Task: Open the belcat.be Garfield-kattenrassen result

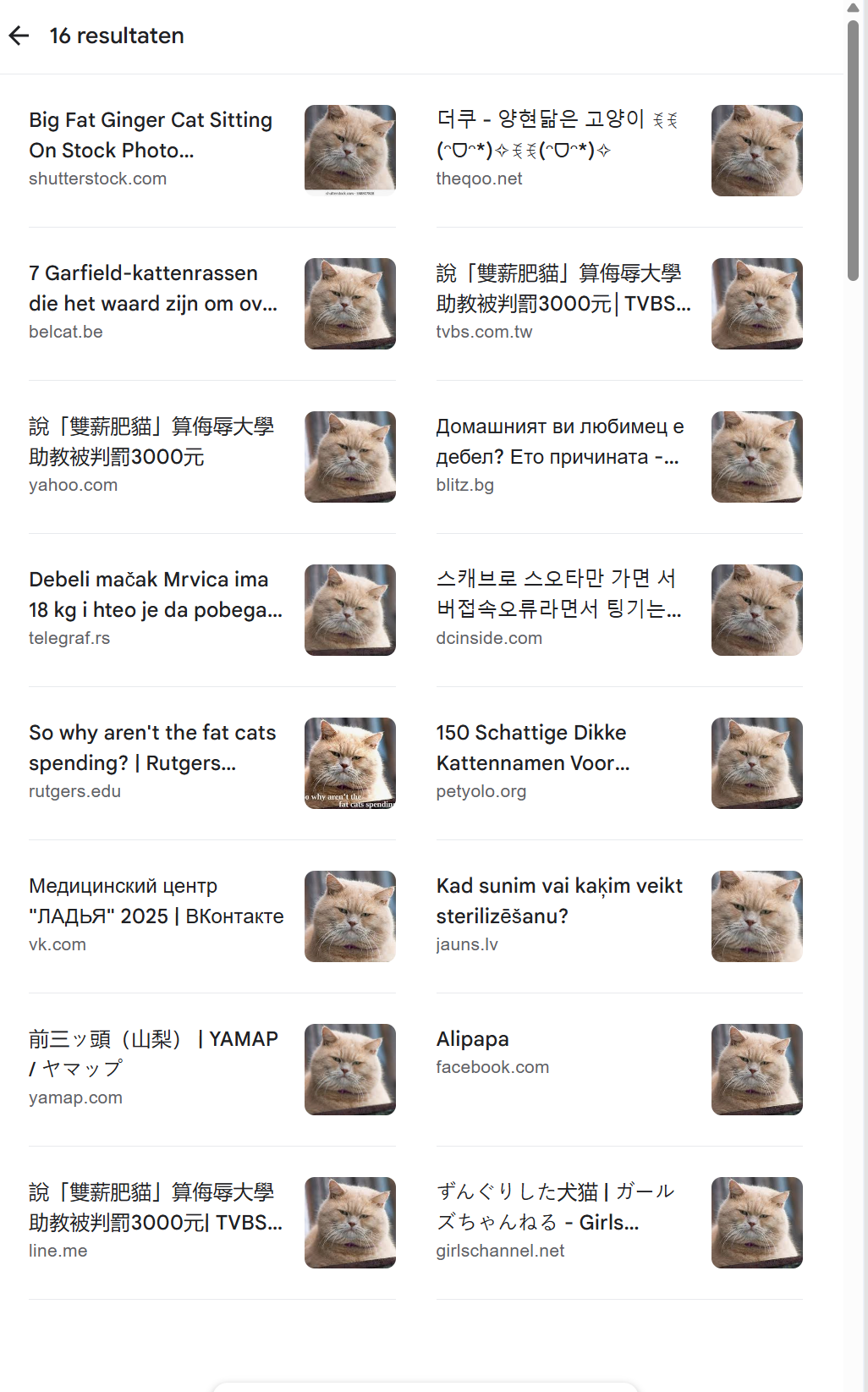Action: 212,304
